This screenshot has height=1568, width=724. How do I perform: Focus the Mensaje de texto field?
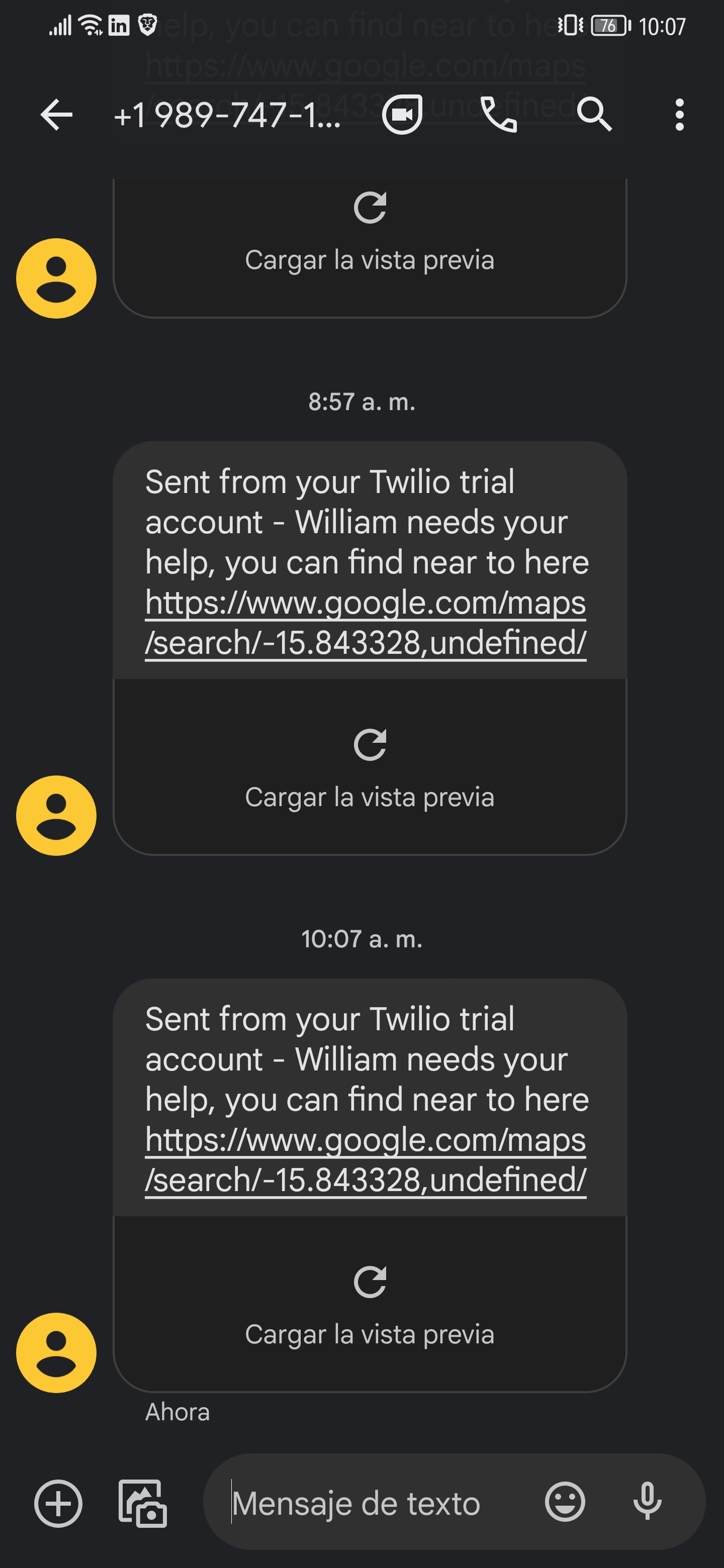point(378,1504)
